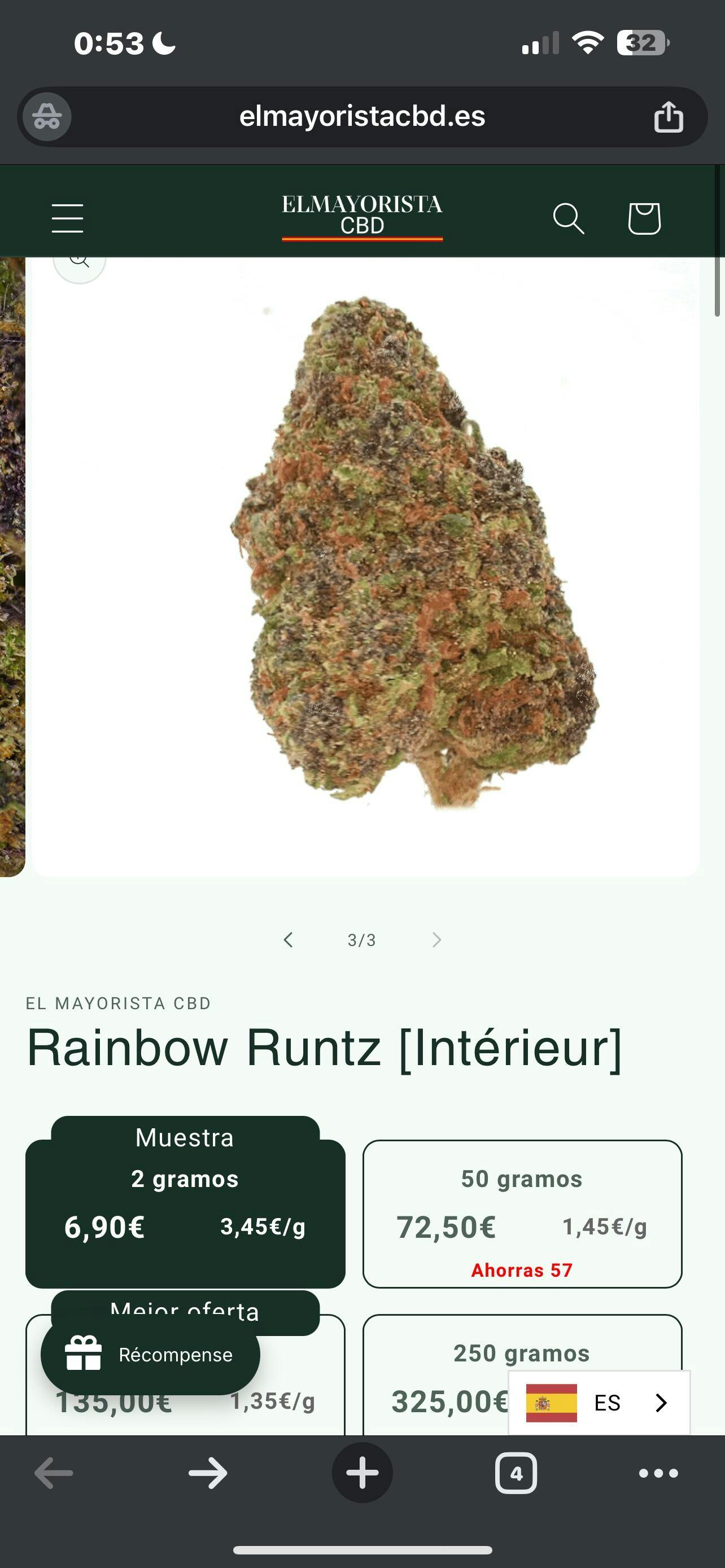Tap the elmayoristacbd.es address bar

pyautogui.click(x=362, y=116)
